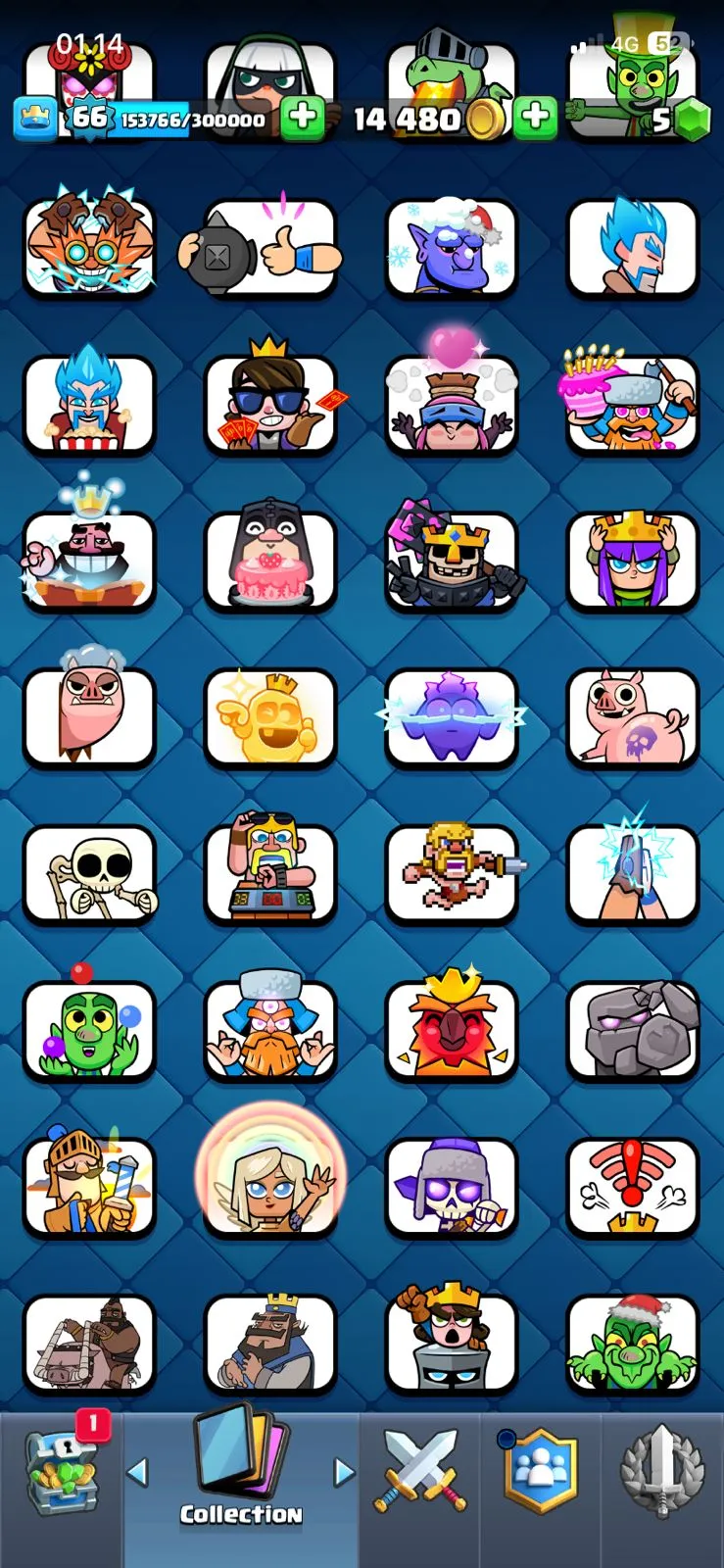Add more gold with the plus button
Screen dimensions: 724x1568
pyautogui.click(x=535, y=118)
